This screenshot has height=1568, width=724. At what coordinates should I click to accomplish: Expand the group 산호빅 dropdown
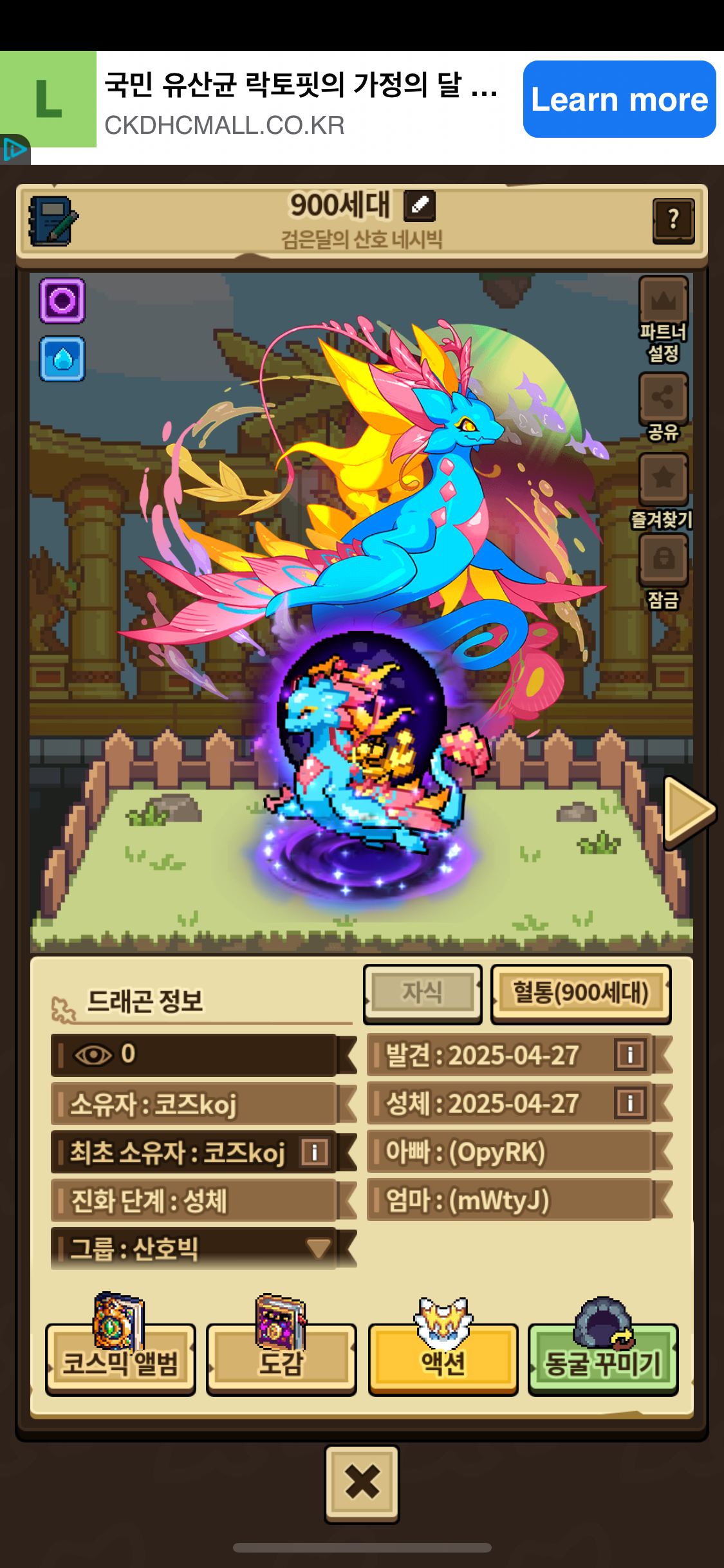pyautogui.click(x=319, y=1248)
